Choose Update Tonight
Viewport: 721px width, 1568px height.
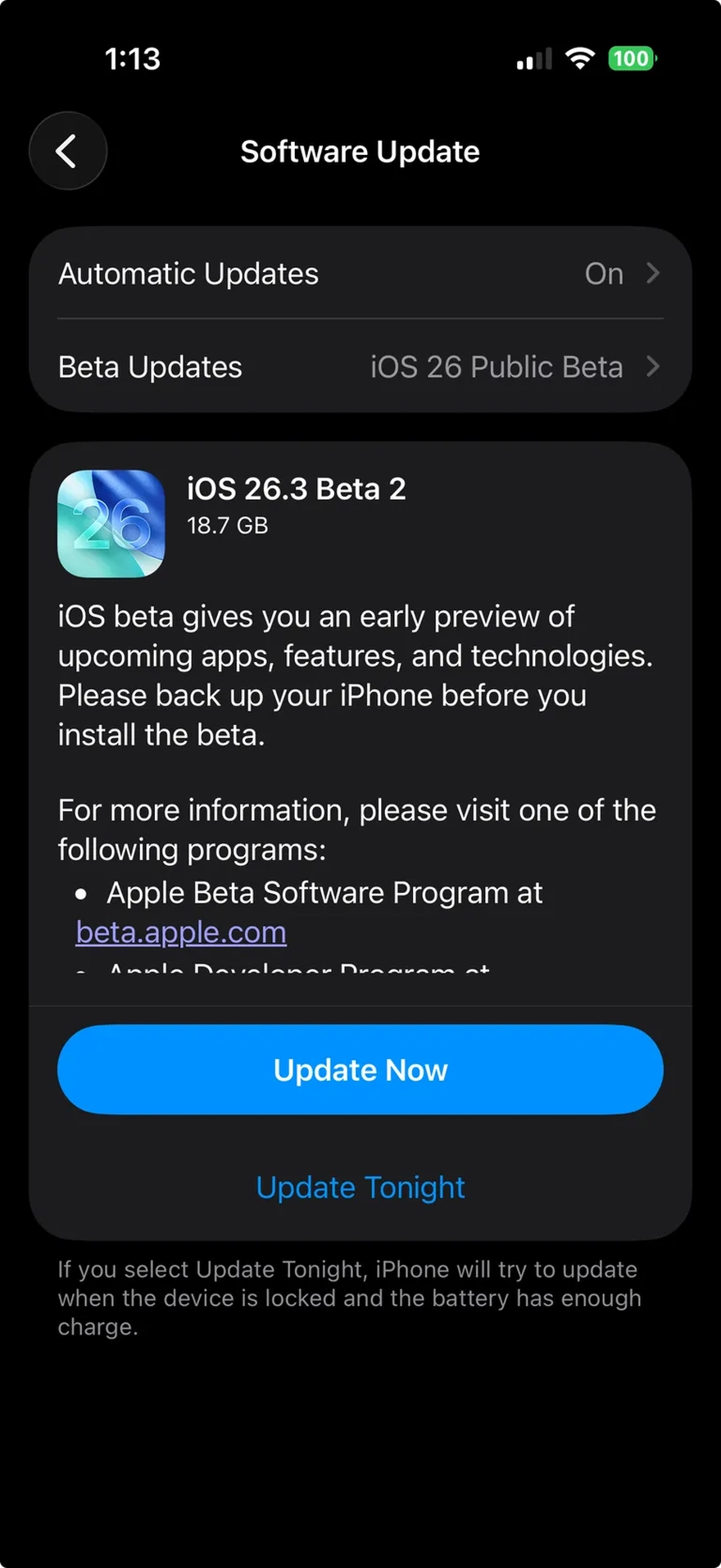pyautogui.click(x=360, y=1187)
